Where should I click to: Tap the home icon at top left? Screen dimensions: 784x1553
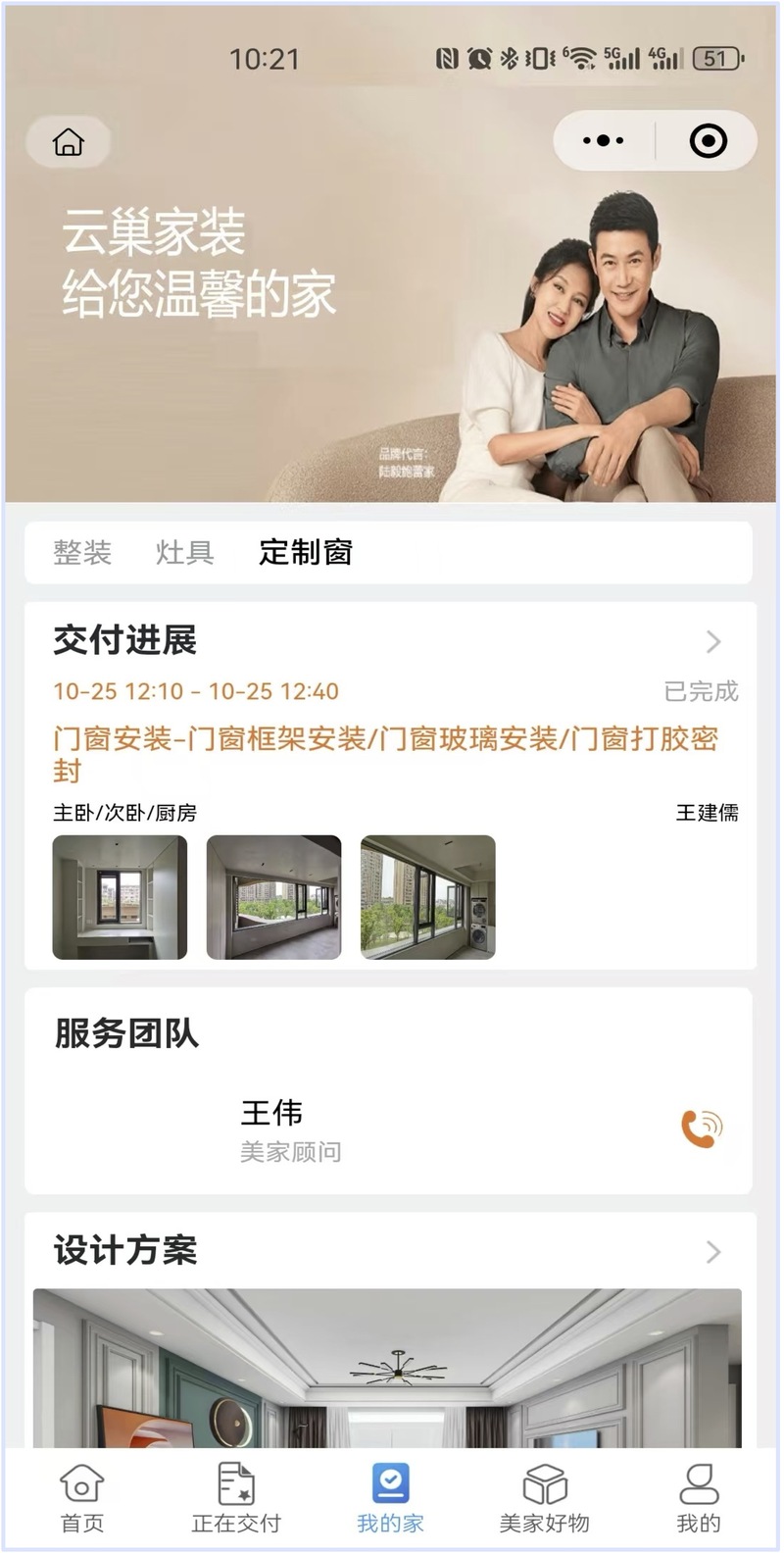69,141
